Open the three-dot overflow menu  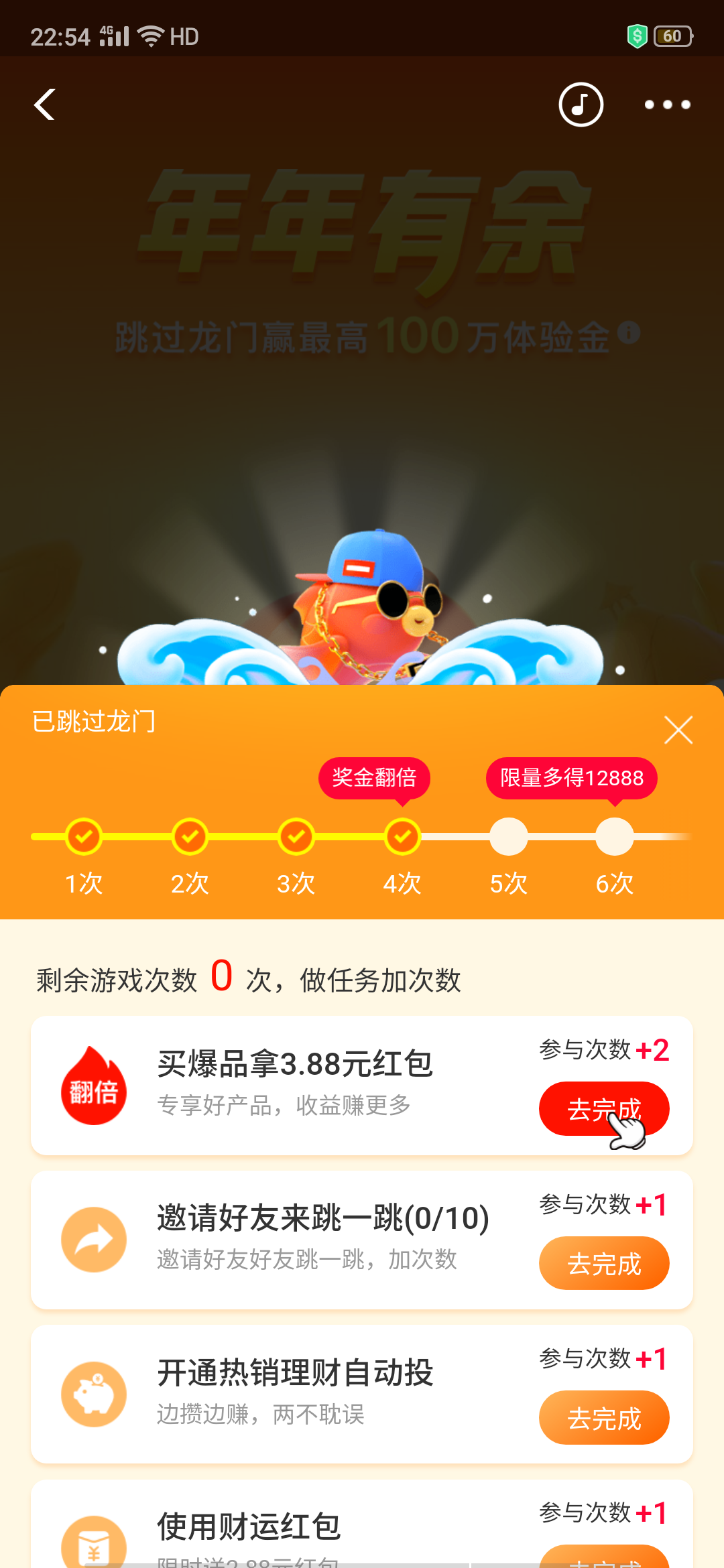pyautogui.click(x=666, y=105)
